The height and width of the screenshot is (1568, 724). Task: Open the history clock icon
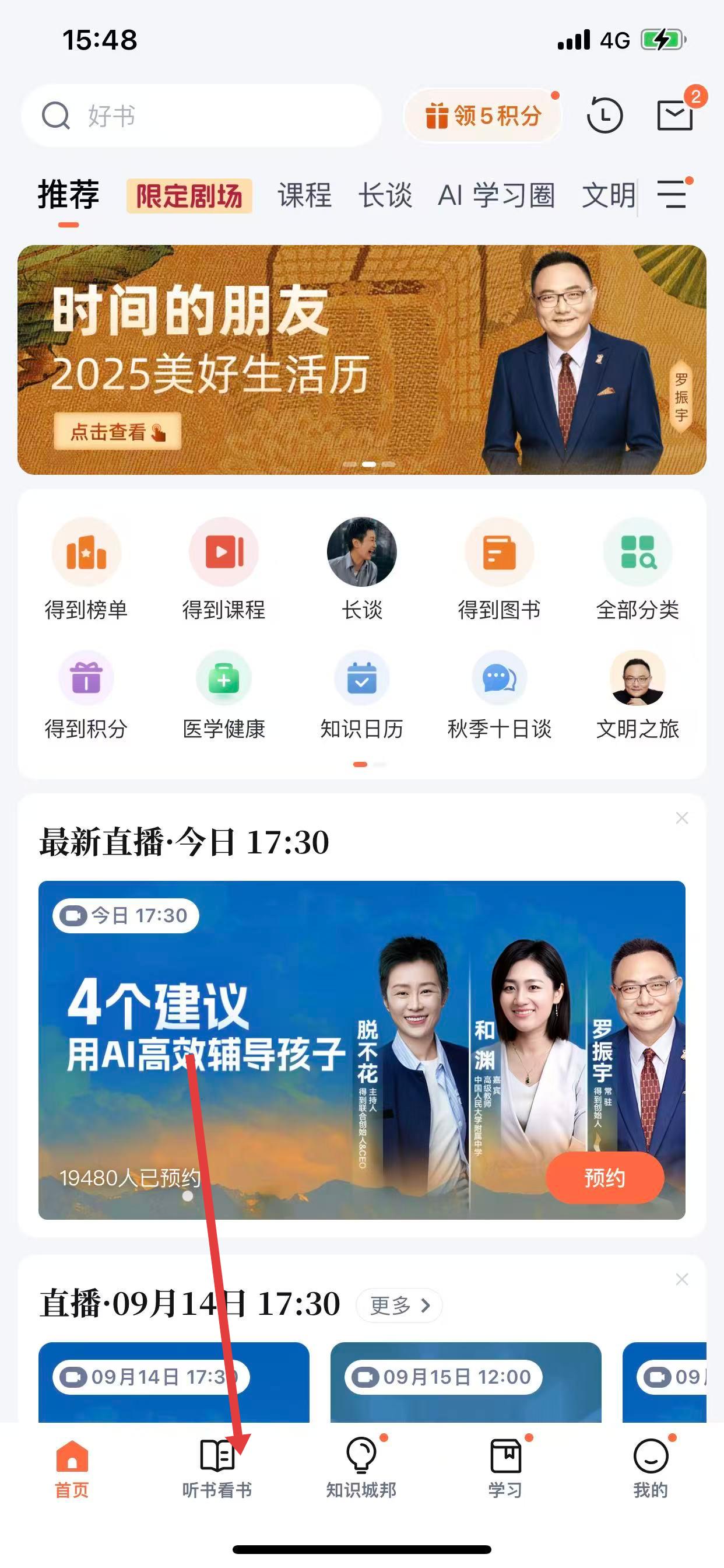604,116
